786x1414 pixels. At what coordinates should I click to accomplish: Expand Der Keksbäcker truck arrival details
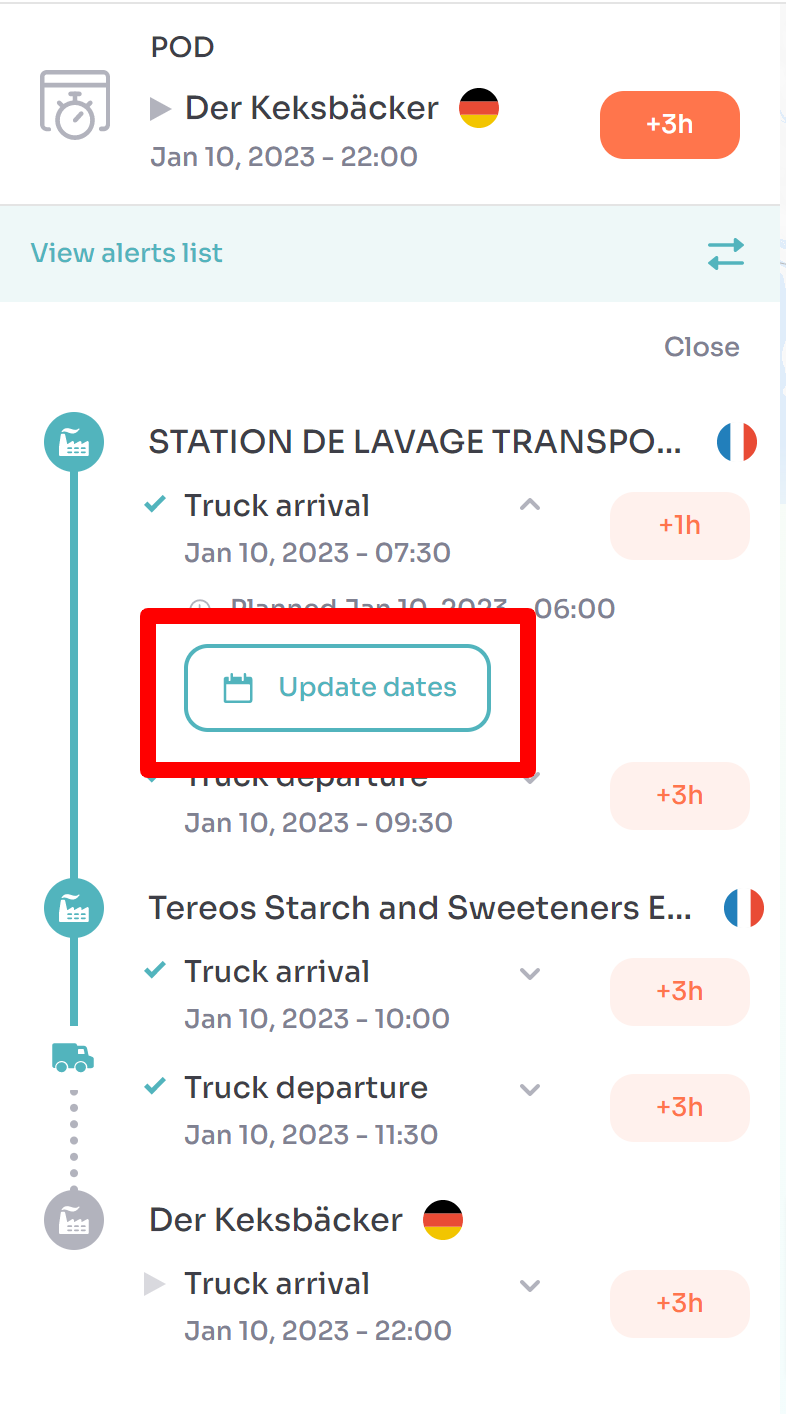click(x=530, y=1285)
